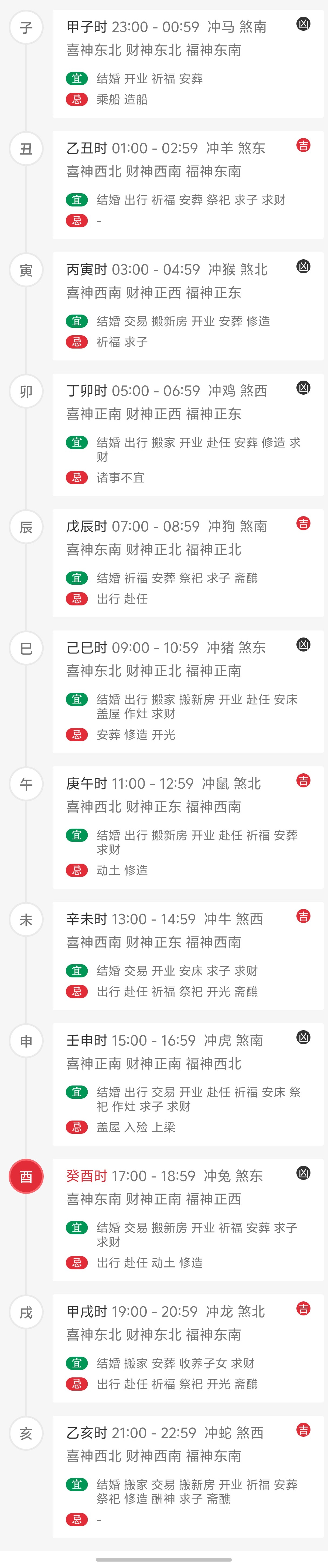Tap the 辛未时 13:00 - 14:59 card
The image size is (328, 1568).
[x=188, y=955]
